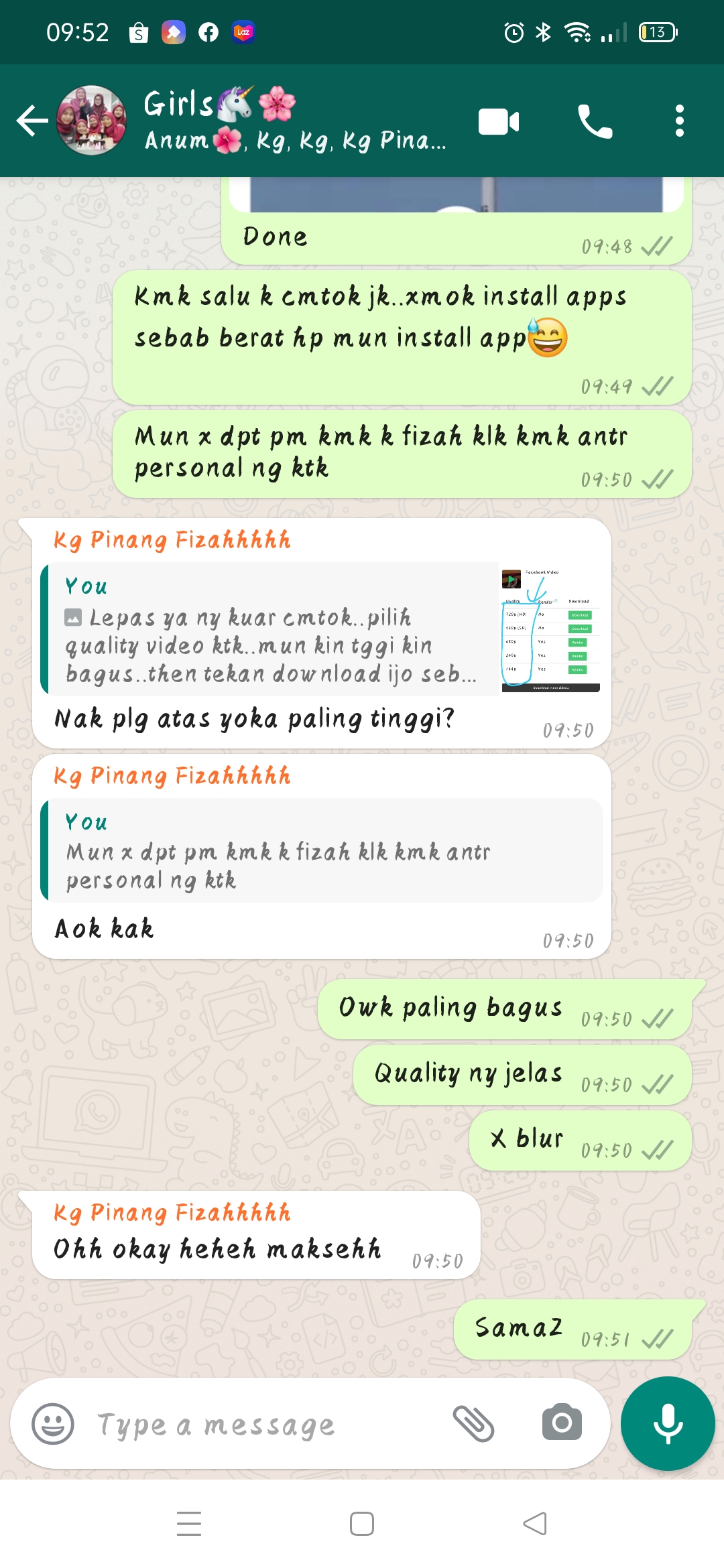Go back to the chat list
The width and height of the screenshot is (724, 1568).
32,121
